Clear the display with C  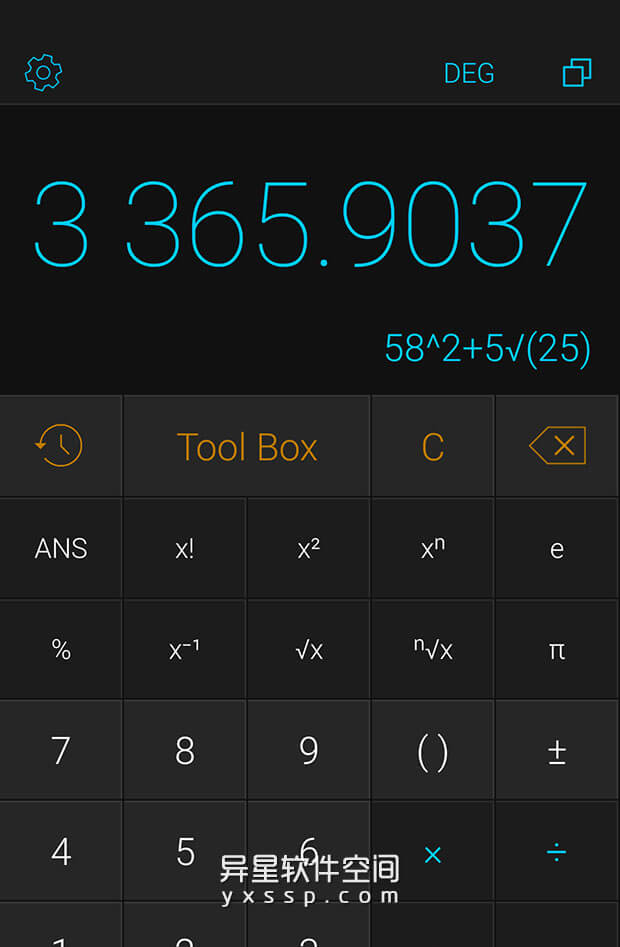click(432, 446)
